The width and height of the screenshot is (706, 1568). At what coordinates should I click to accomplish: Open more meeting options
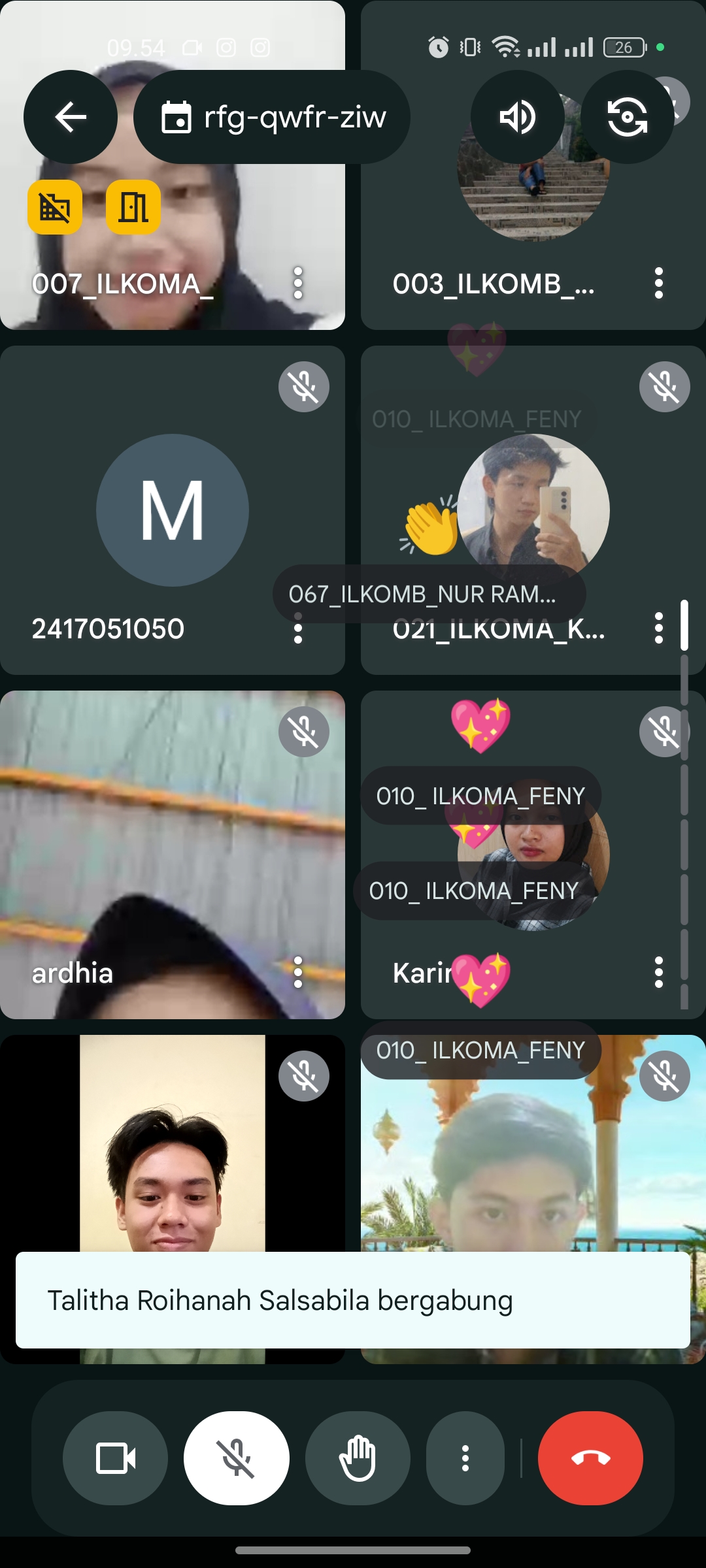coord(465,1458)
